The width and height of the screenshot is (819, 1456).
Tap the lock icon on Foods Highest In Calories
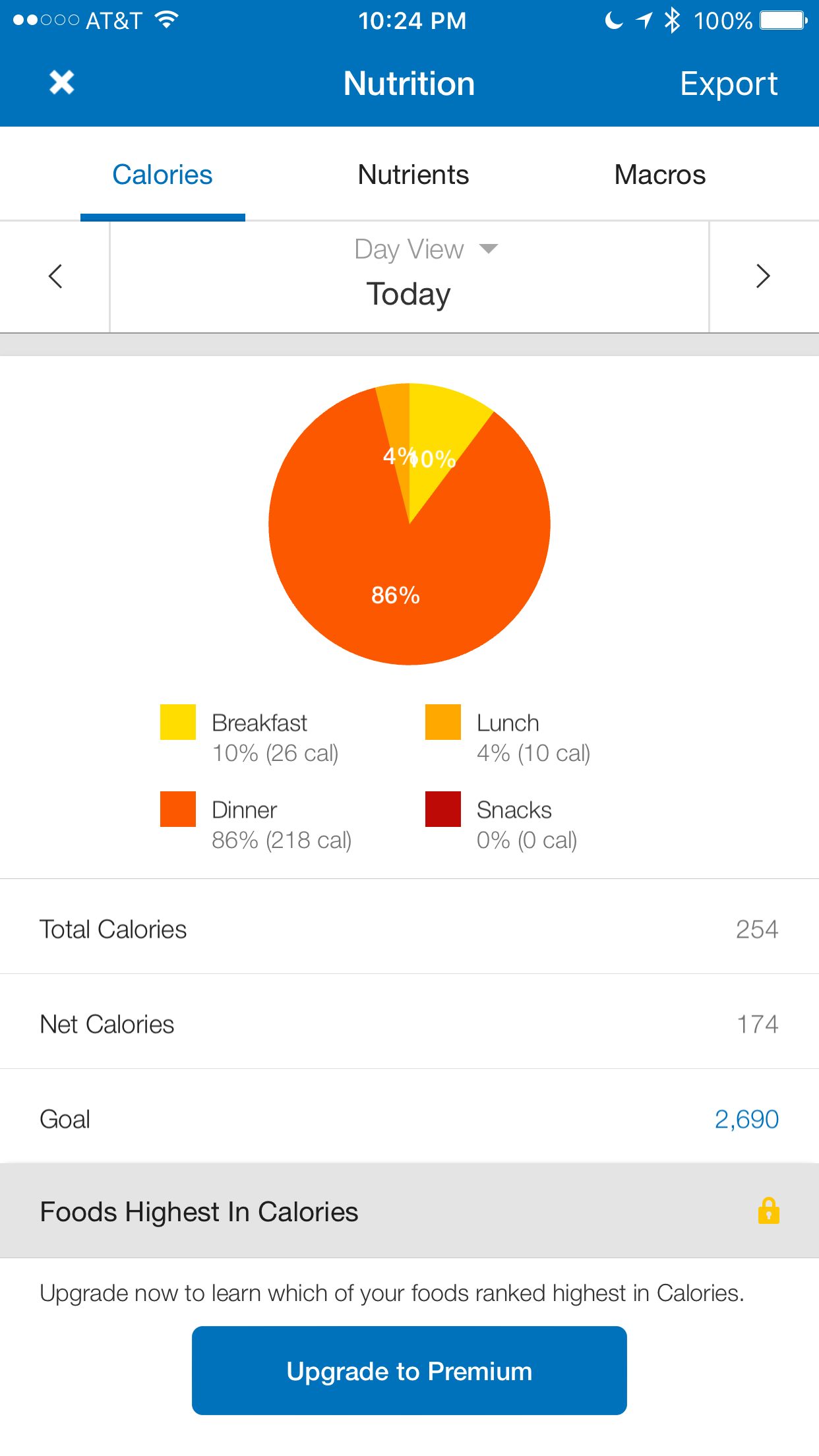(769, 1211)
